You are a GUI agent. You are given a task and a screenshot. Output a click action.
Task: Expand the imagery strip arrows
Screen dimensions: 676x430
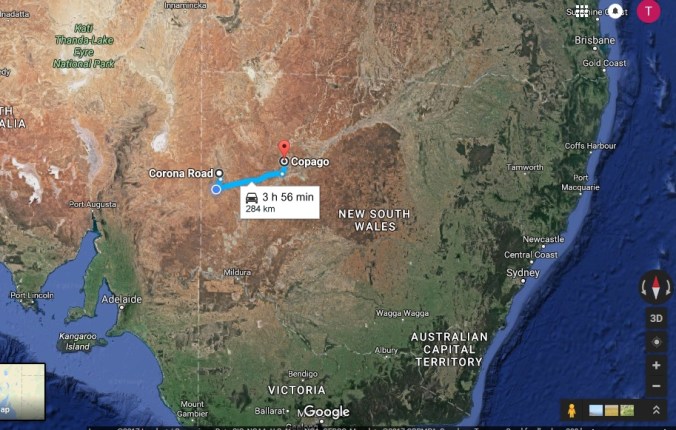tap(657, 410)
